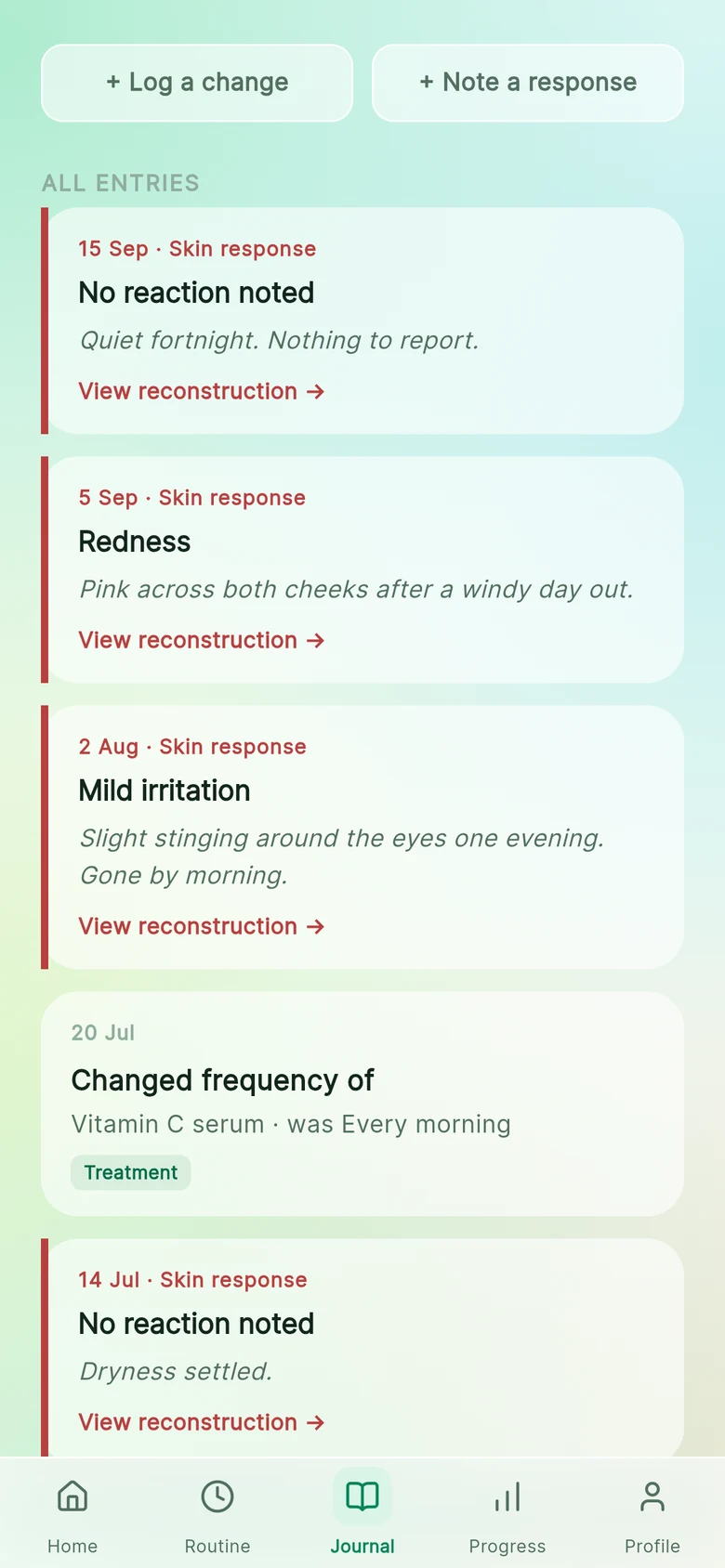The width and height of the screenshot is (725, 1568).
Task: Open the Progress tab
Action: (507, 1512)
